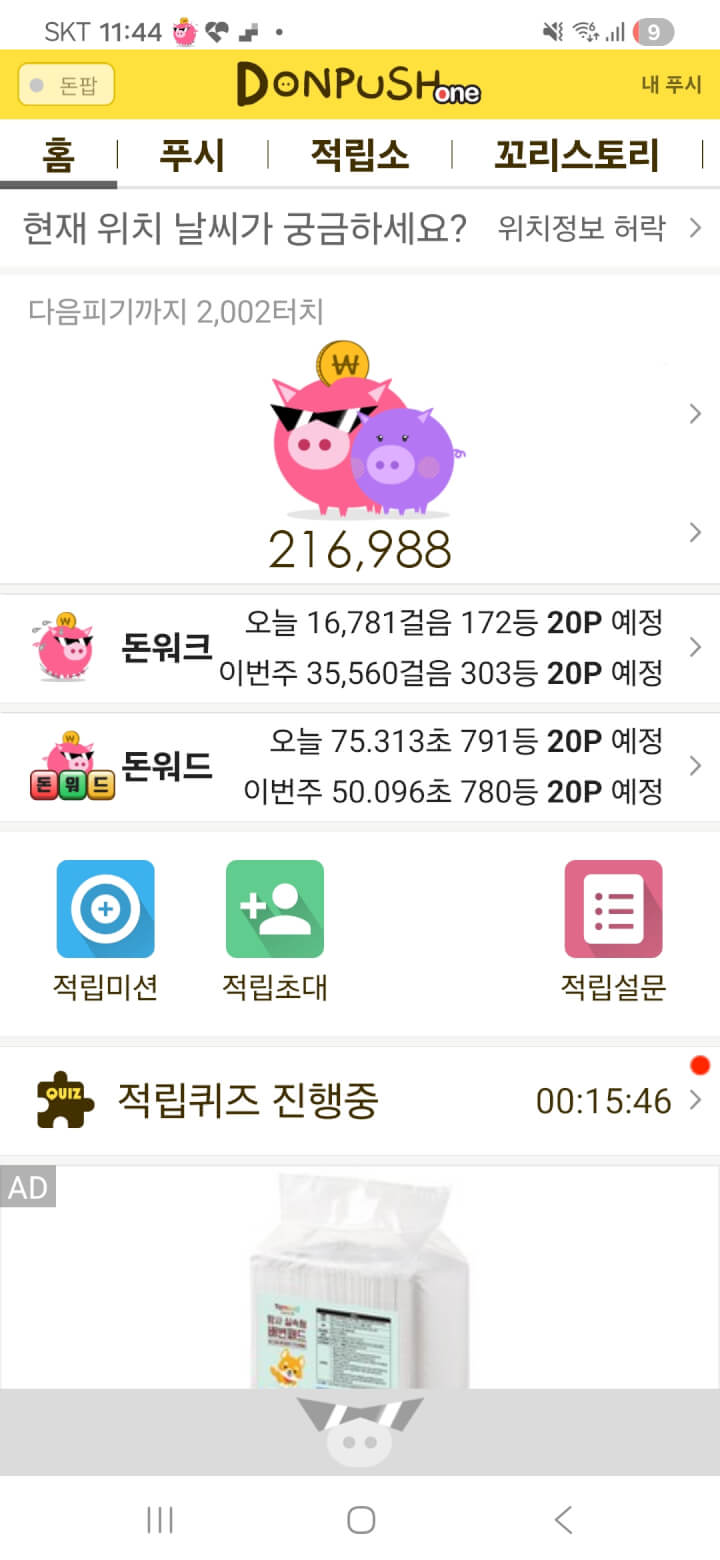Viewport: 720px width, 1560px height.
Task: Switch to the 꼬리스토리 tab
Action: click(576, 155)
